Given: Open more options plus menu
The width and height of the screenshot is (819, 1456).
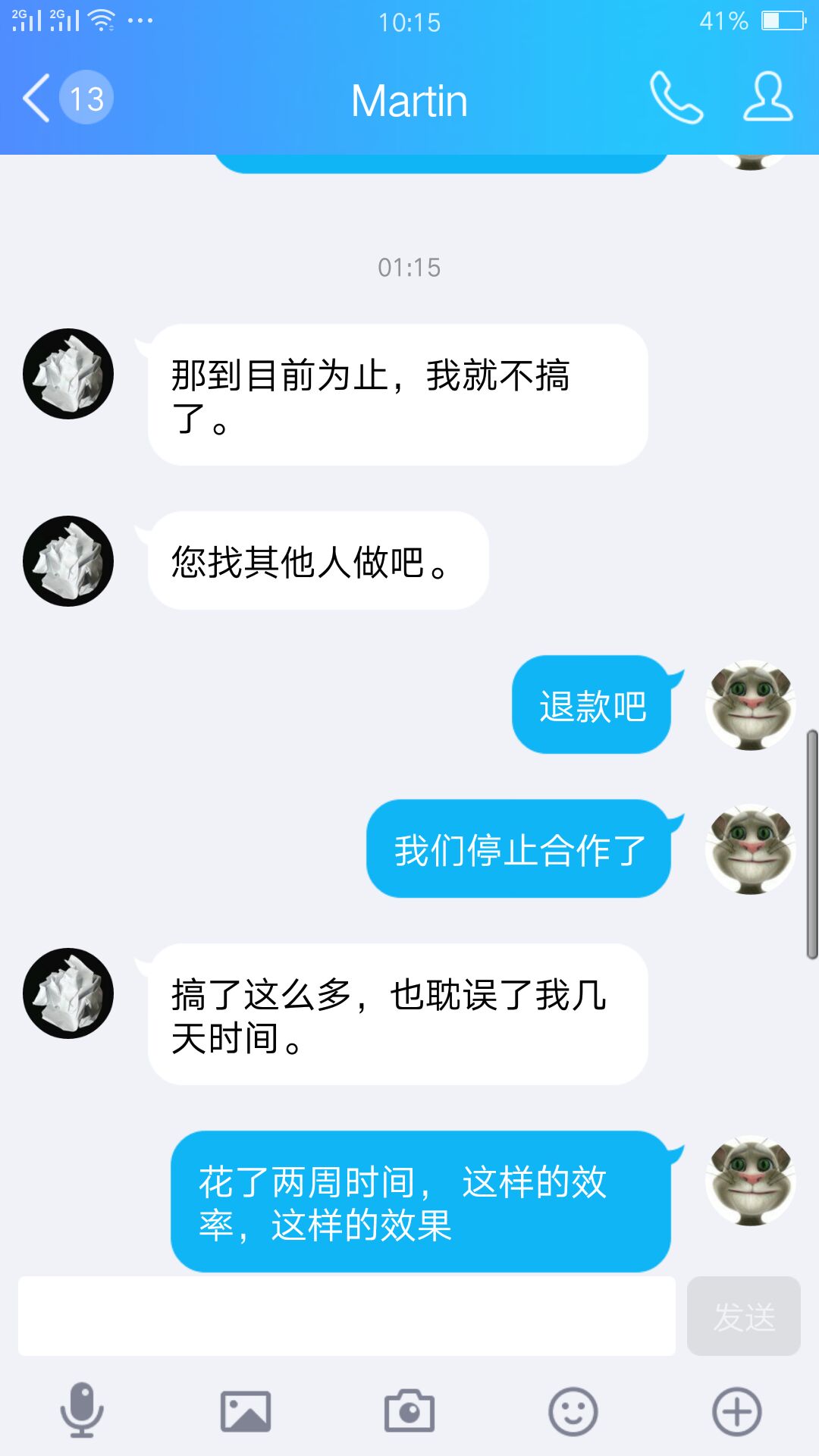Looking at the screenshot, I should 737,1411.
